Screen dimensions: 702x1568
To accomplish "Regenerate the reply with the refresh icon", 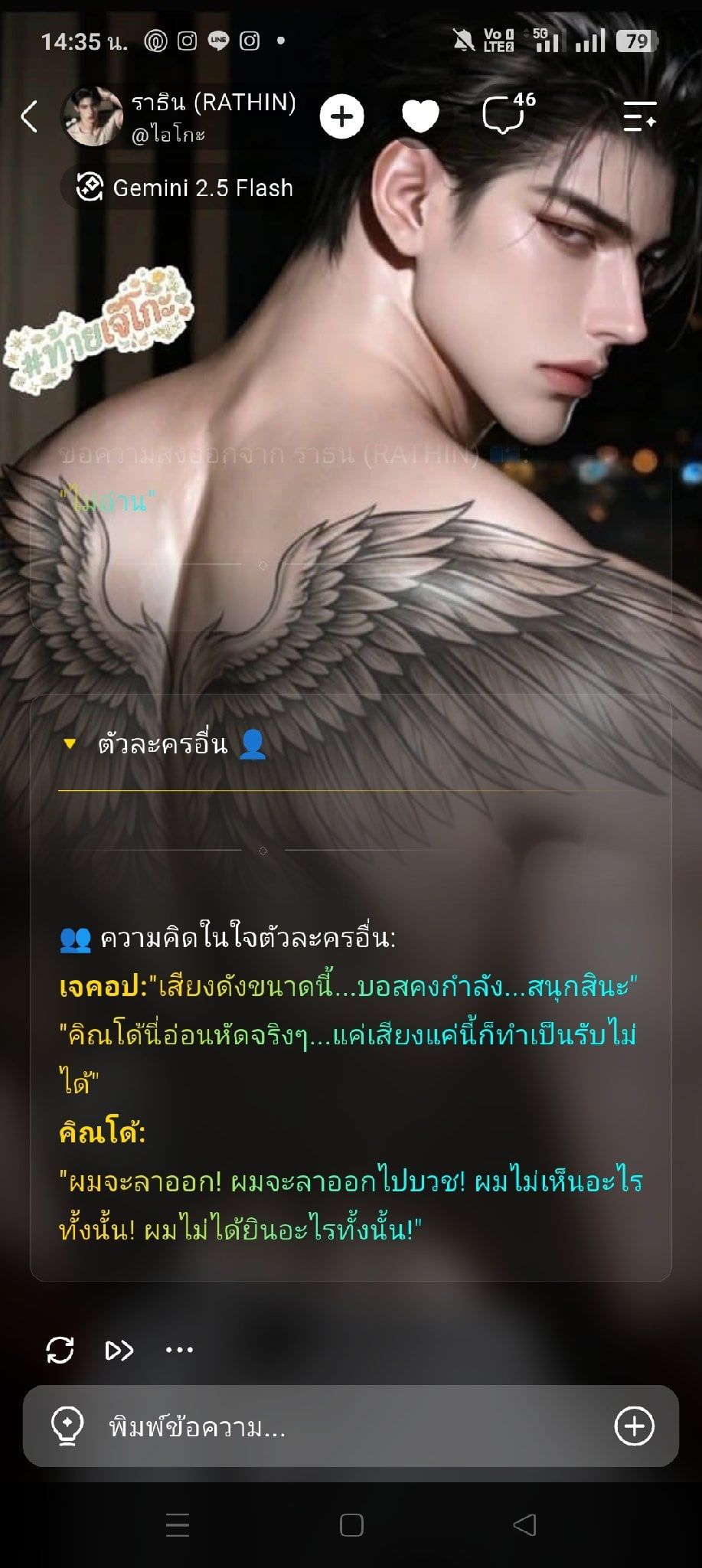I will click(60, 1350).
